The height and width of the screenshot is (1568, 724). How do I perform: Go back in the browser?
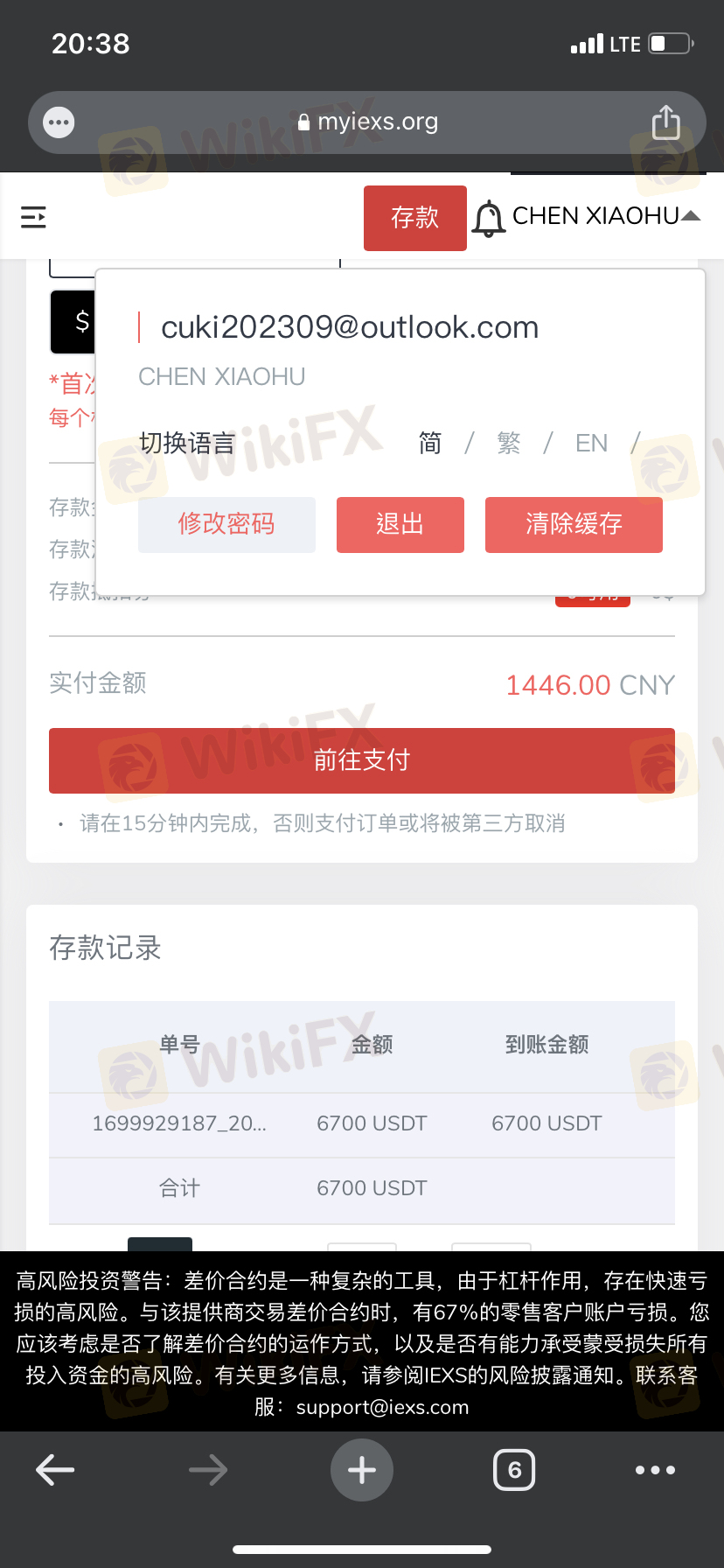coord(55,1470)
